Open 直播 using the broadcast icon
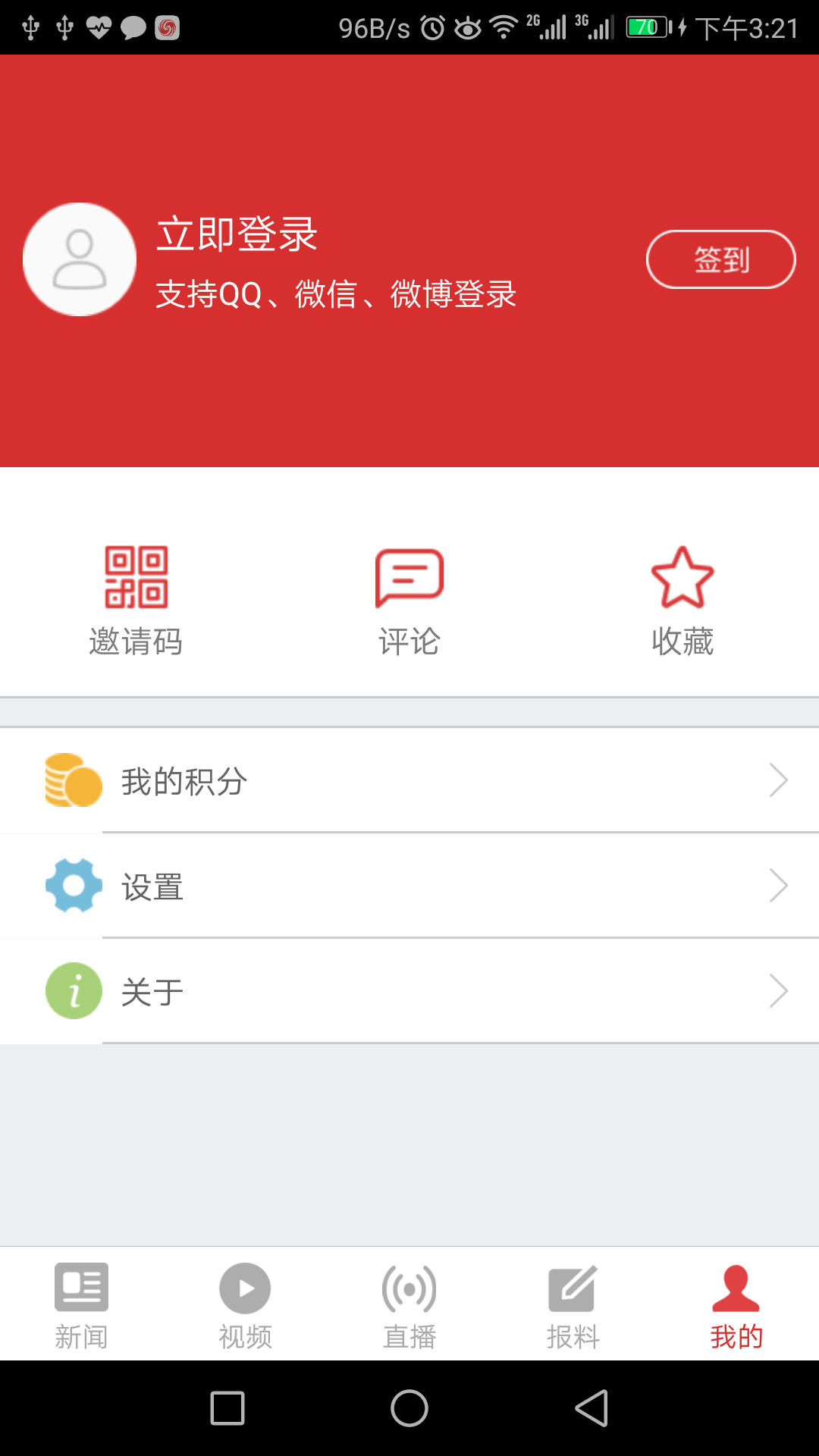Screen dimensions: 819x1456 point(409,1288)
